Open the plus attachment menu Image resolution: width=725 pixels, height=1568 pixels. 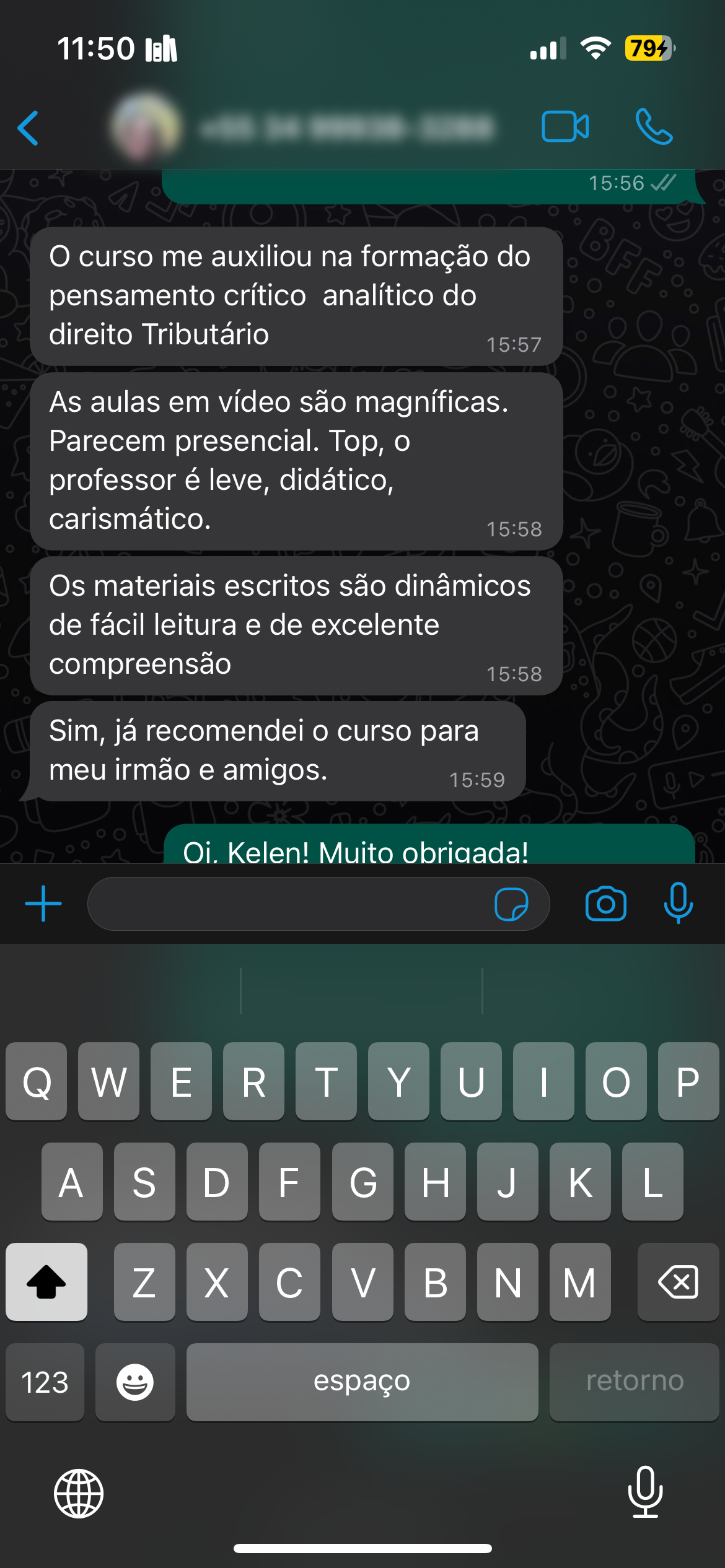click(x=43, y=904)
